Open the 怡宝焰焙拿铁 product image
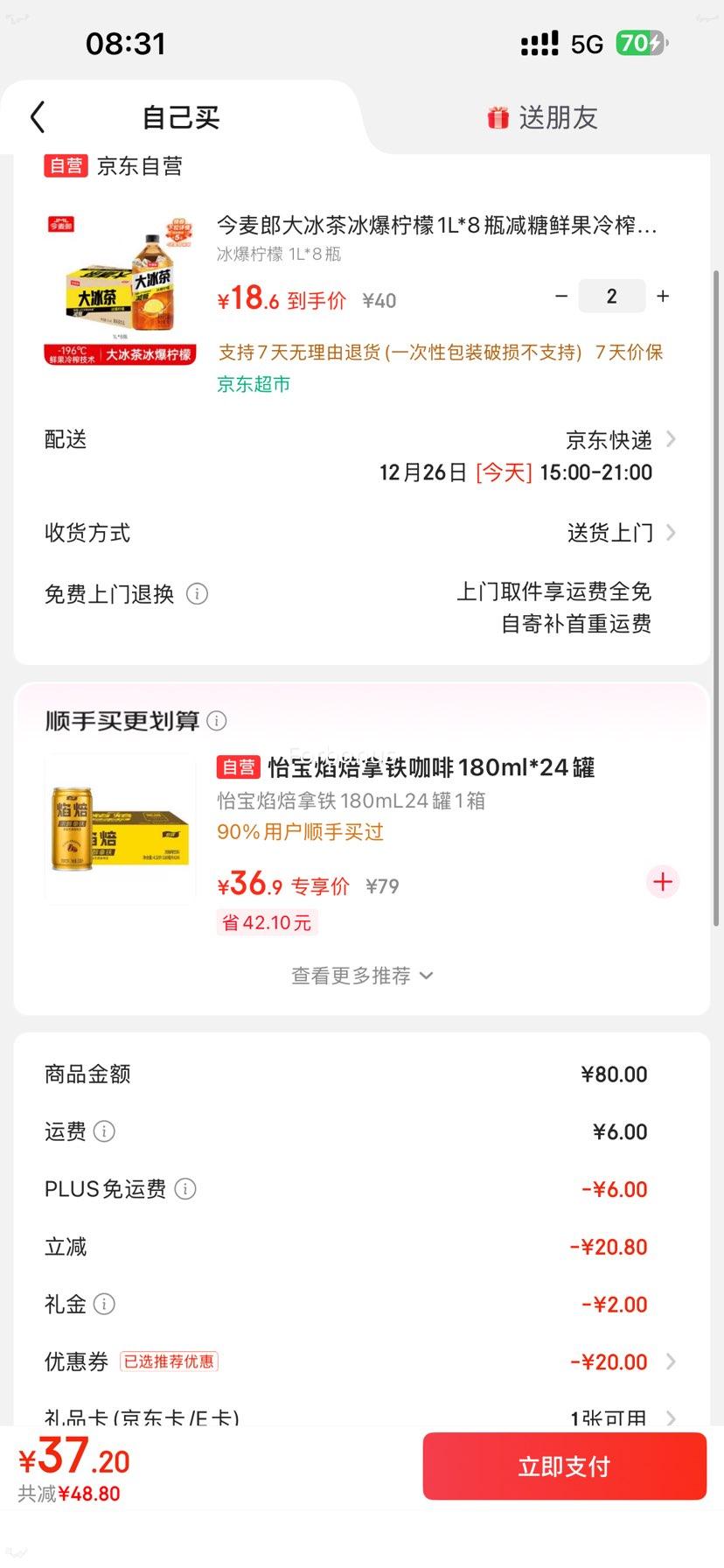 pyautogui.click(x=120, y=829)
